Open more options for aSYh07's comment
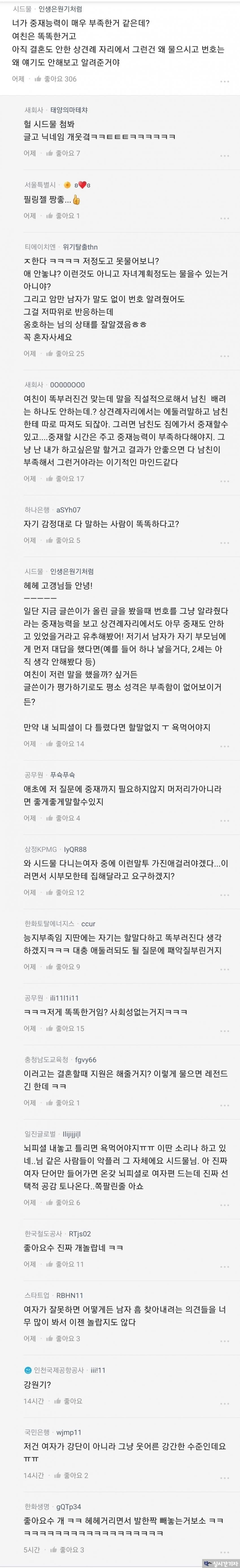 tap(224, 542)
